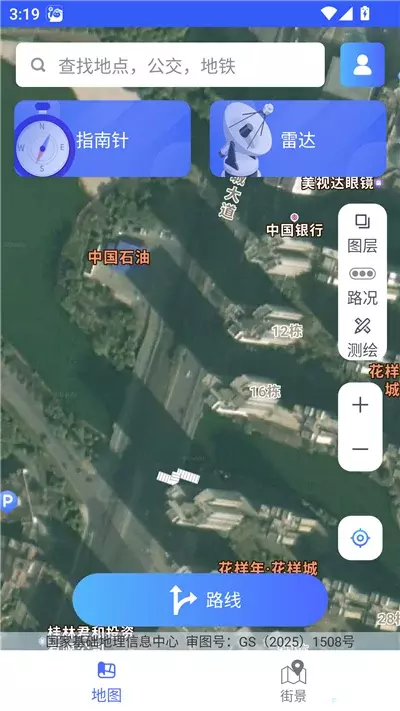Switch to the 街景 street view tab
The width and height of the screenshot is (400, 711).
293,682
